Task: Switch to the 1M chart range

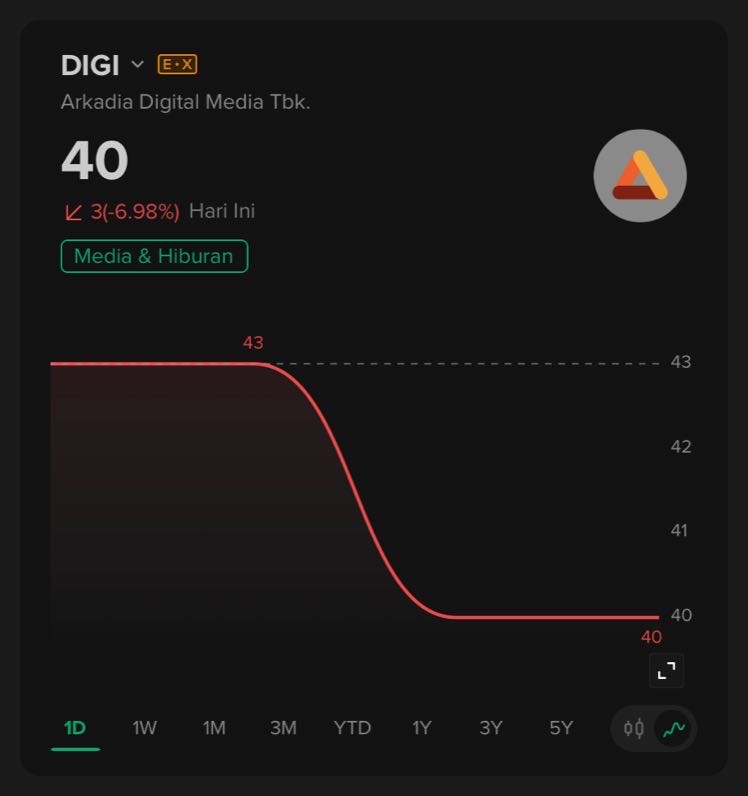Action: [214, 728]
